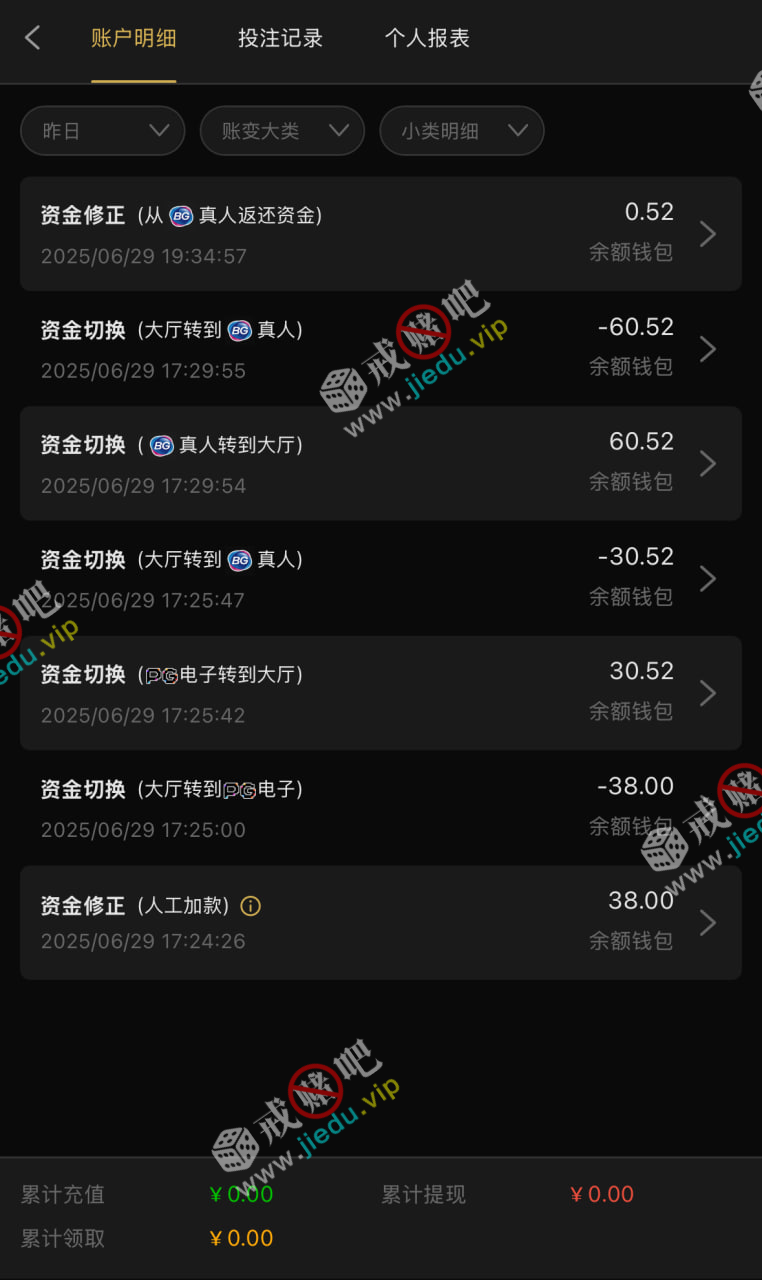View the 30.52 电子转到大厅 record
The image size is (762, 1280).
380,693
